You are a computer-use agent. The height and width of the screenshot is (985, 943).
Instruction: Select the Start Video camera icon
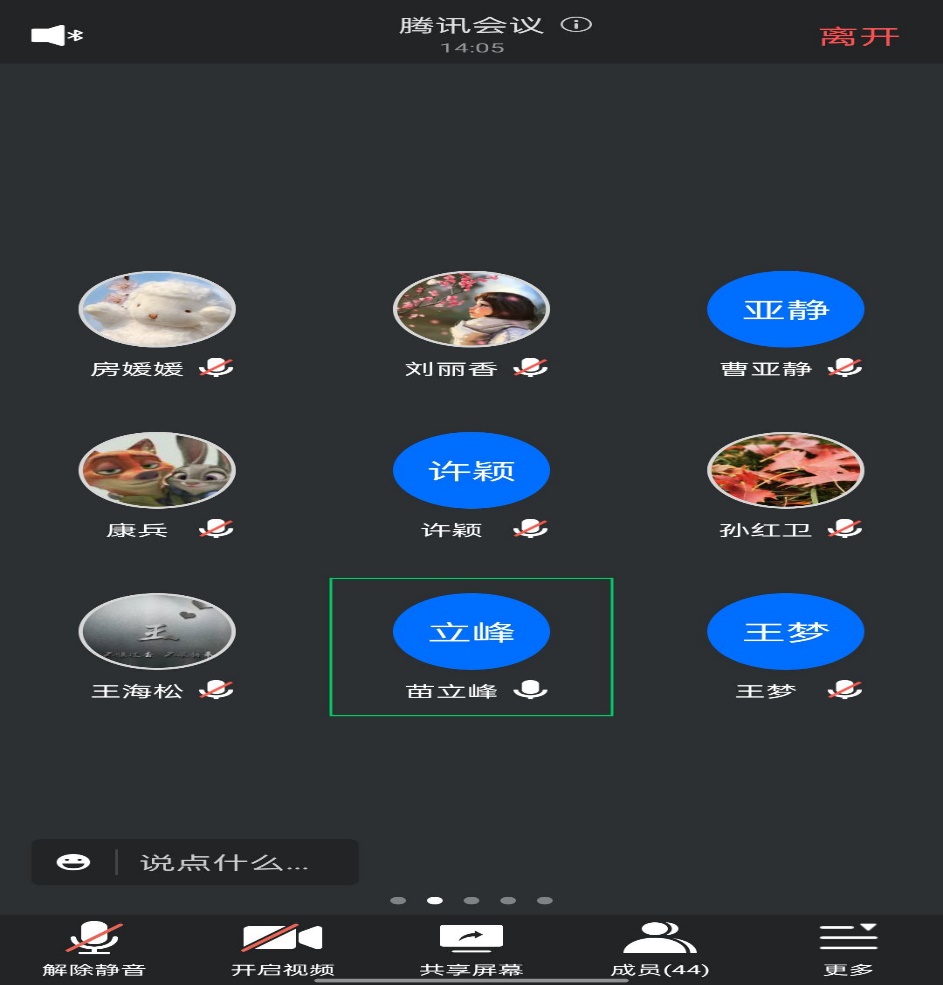pos(283,938)
